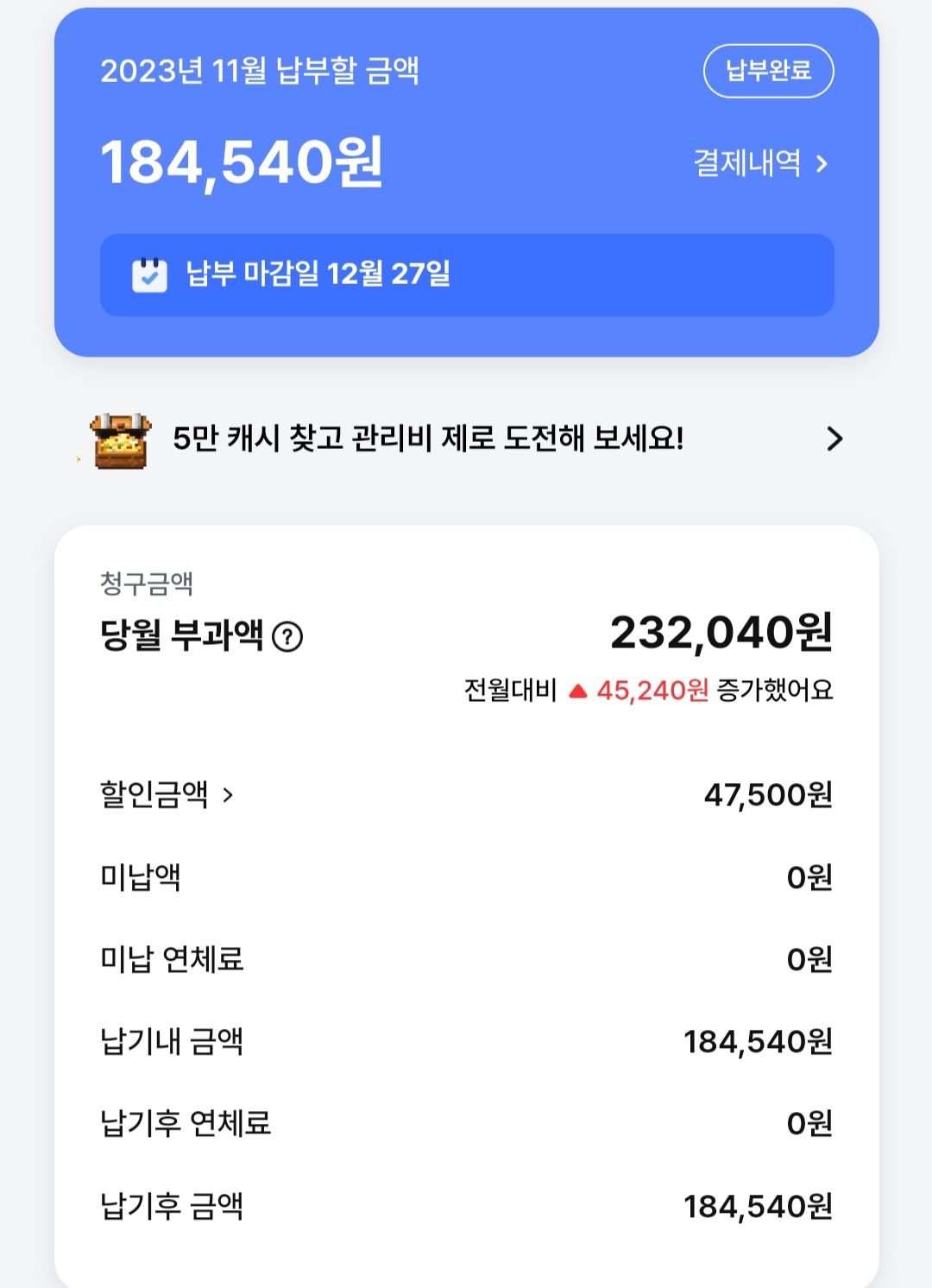
Task: Open 할인금액 discount details
Action: tap(167, 794)
